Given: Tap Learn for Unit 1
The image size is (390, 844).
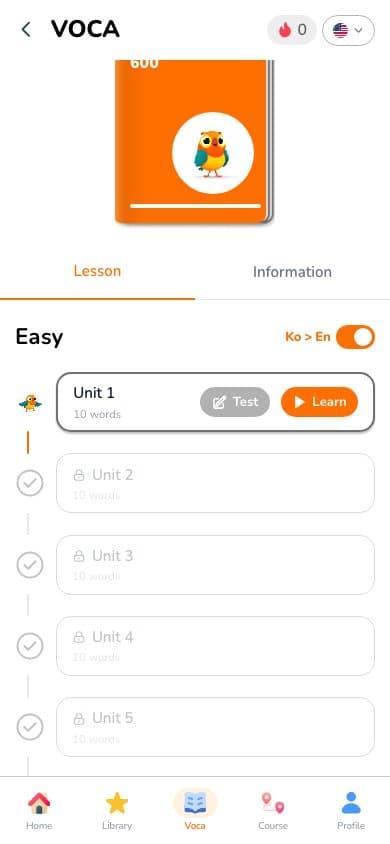Looking at the screenshot, I should 320,402.
